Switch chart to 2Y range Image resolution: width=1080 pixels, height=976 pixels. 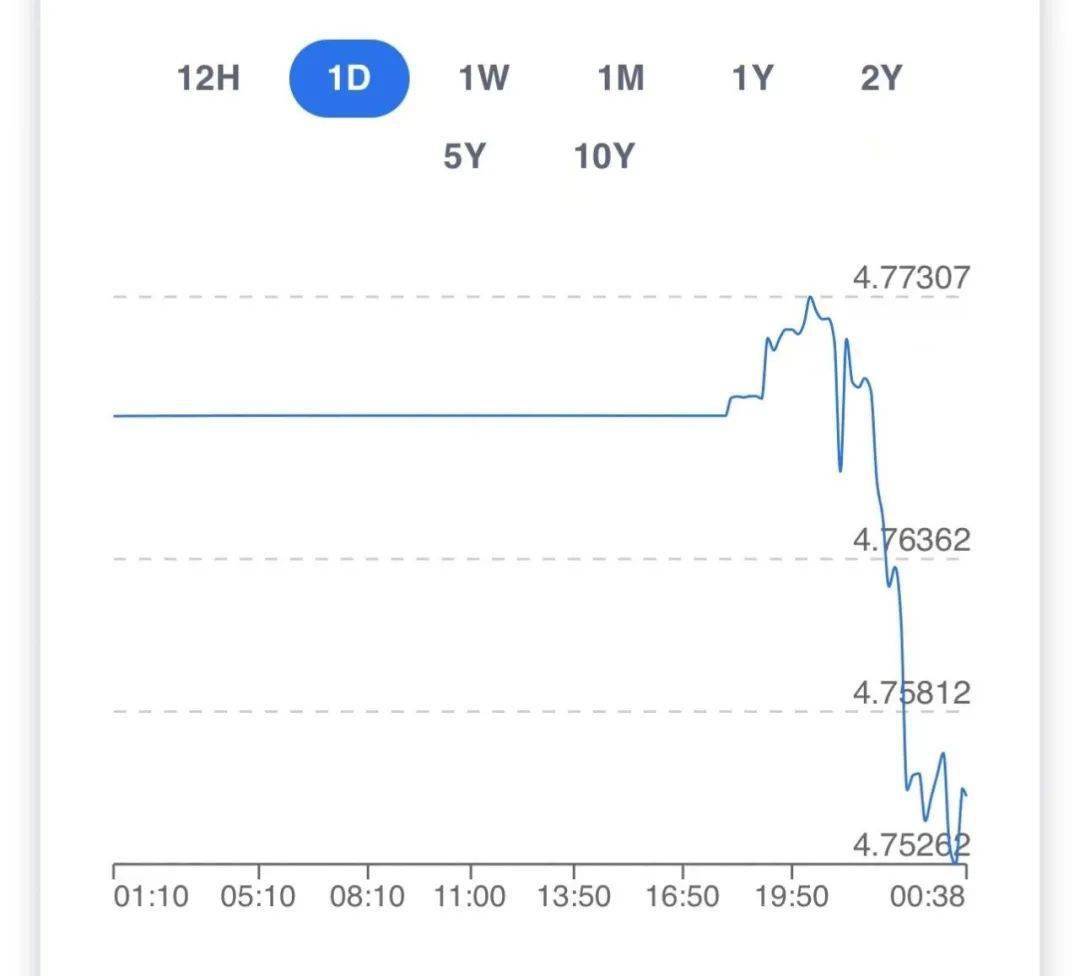pos(881,78)
